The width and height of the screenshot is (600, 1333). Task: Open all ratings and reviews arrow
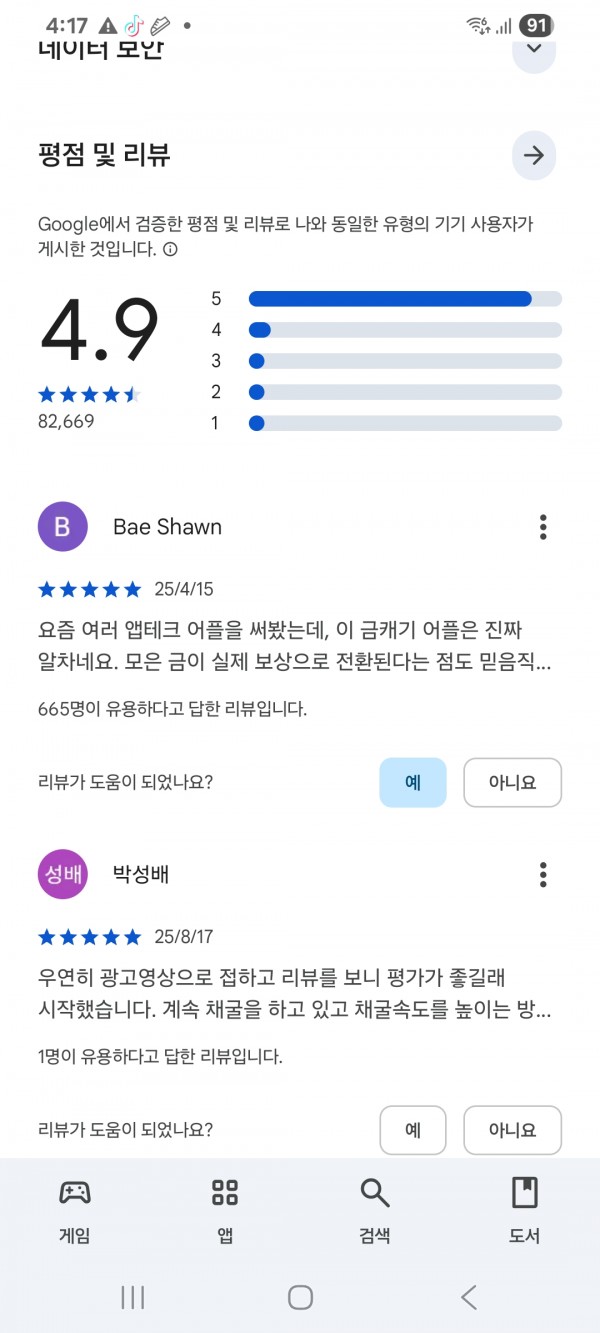tap(534, 155)
